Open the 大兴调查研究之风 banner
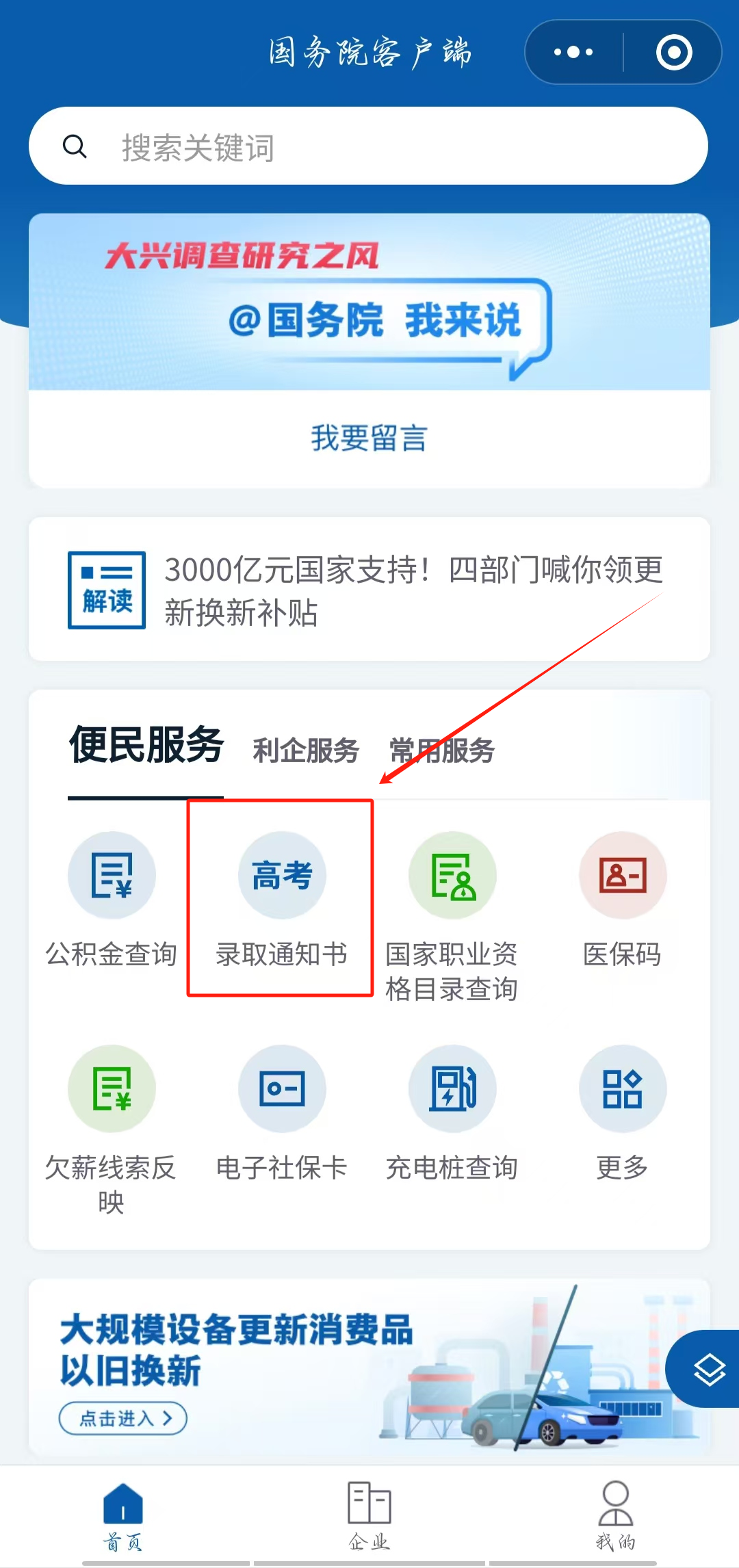This screenshot has height=1568, width=739. click(368, 302)
